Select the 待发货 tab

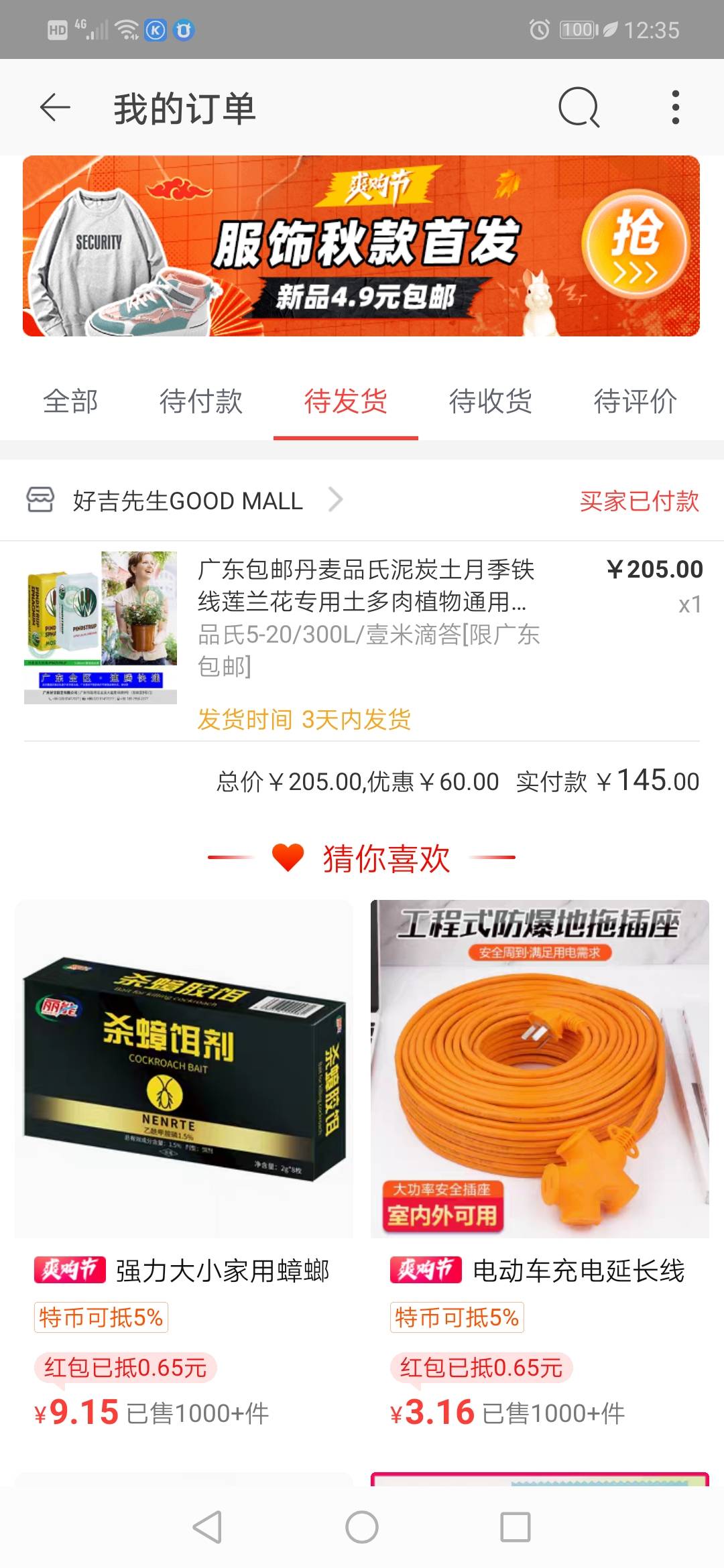[x=346, y=401]
